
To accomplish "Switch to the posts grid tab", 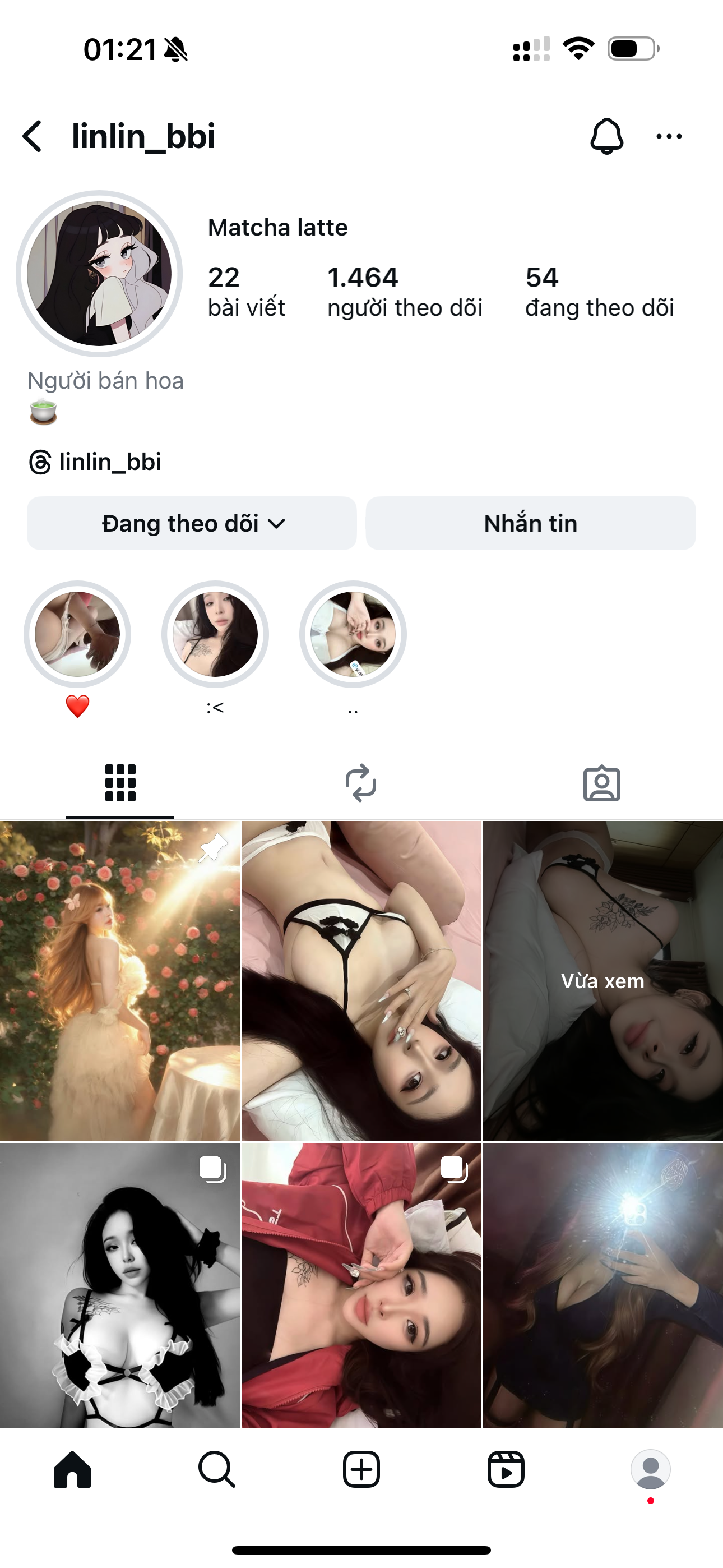I will pyautogui.click(x=120, y=783).
